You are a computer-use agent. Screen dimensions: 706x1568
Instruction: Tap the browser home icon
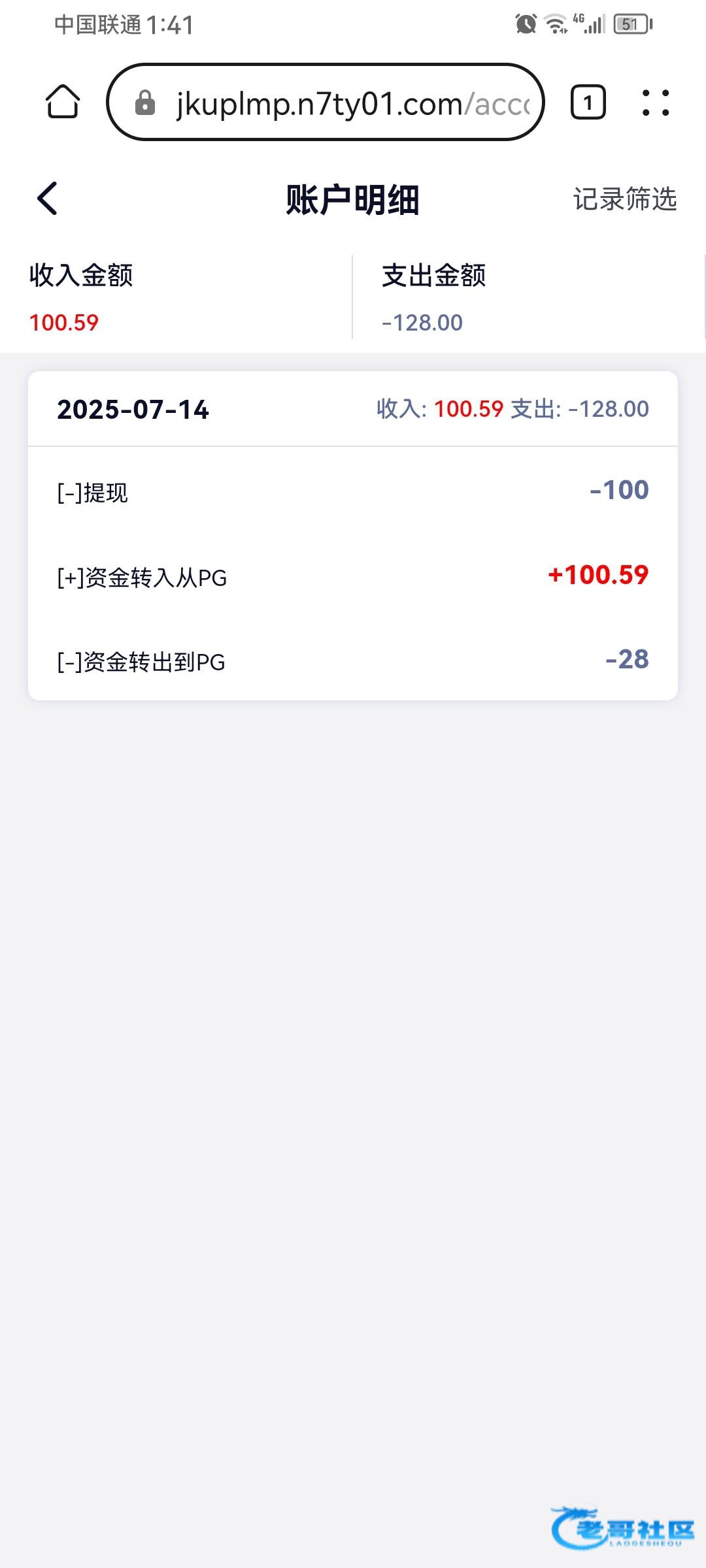tap(63, 102)
